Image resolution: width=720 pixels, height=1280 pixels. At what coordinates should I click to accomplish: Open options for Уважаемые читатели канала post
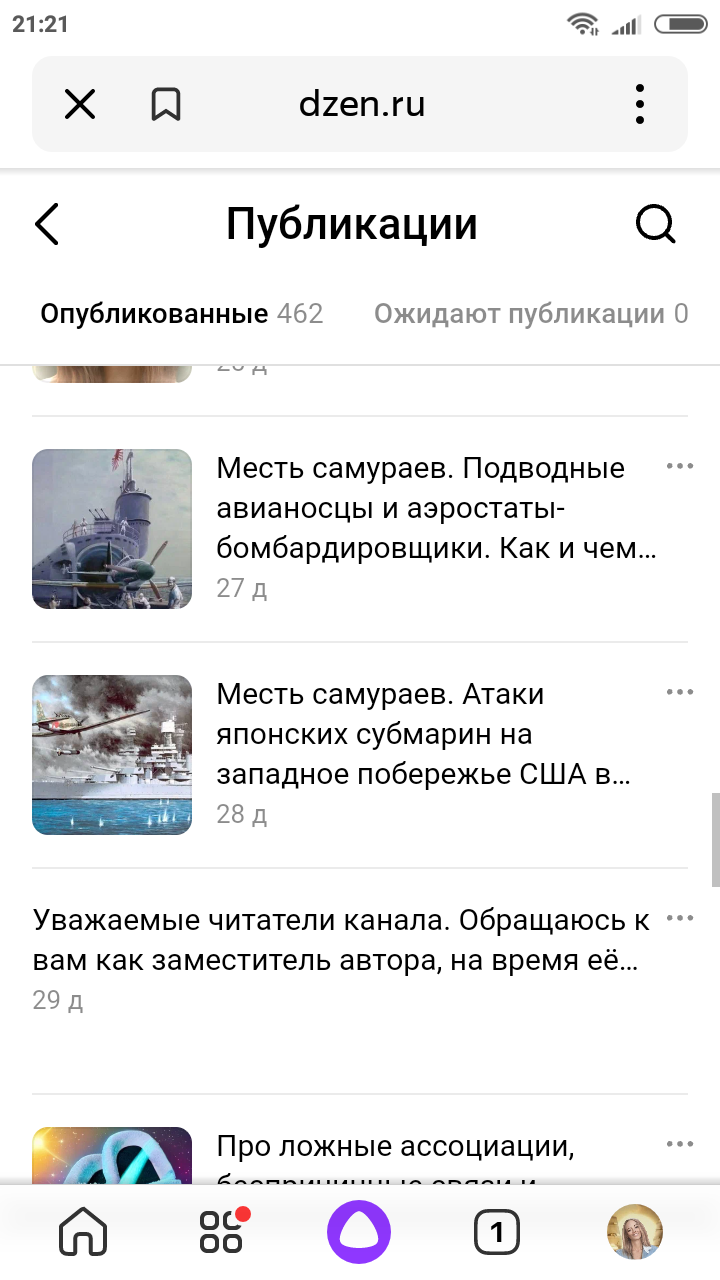679,918
